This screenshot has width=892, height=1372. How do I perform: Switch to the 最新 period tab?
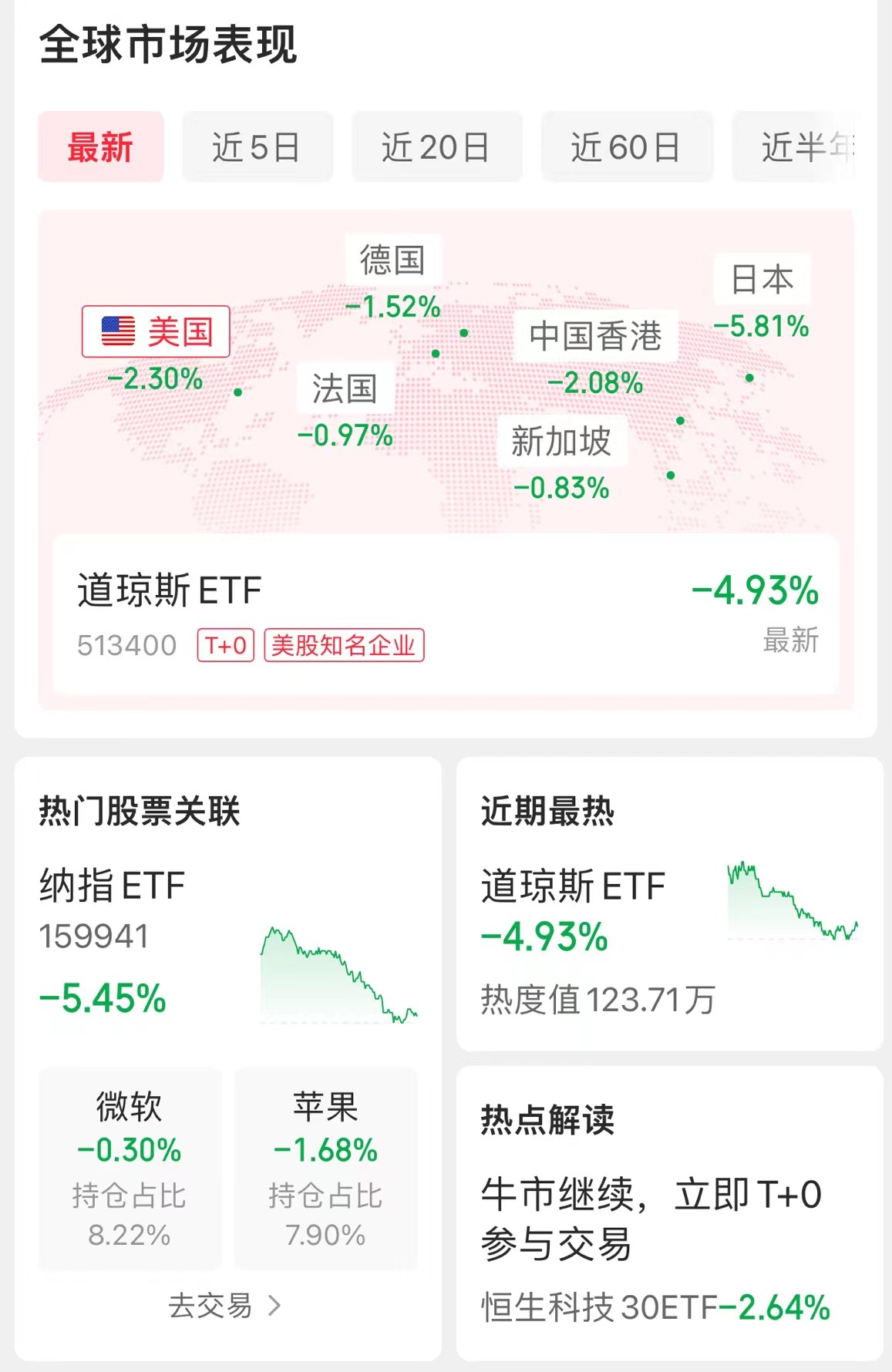tap(100, 147)
